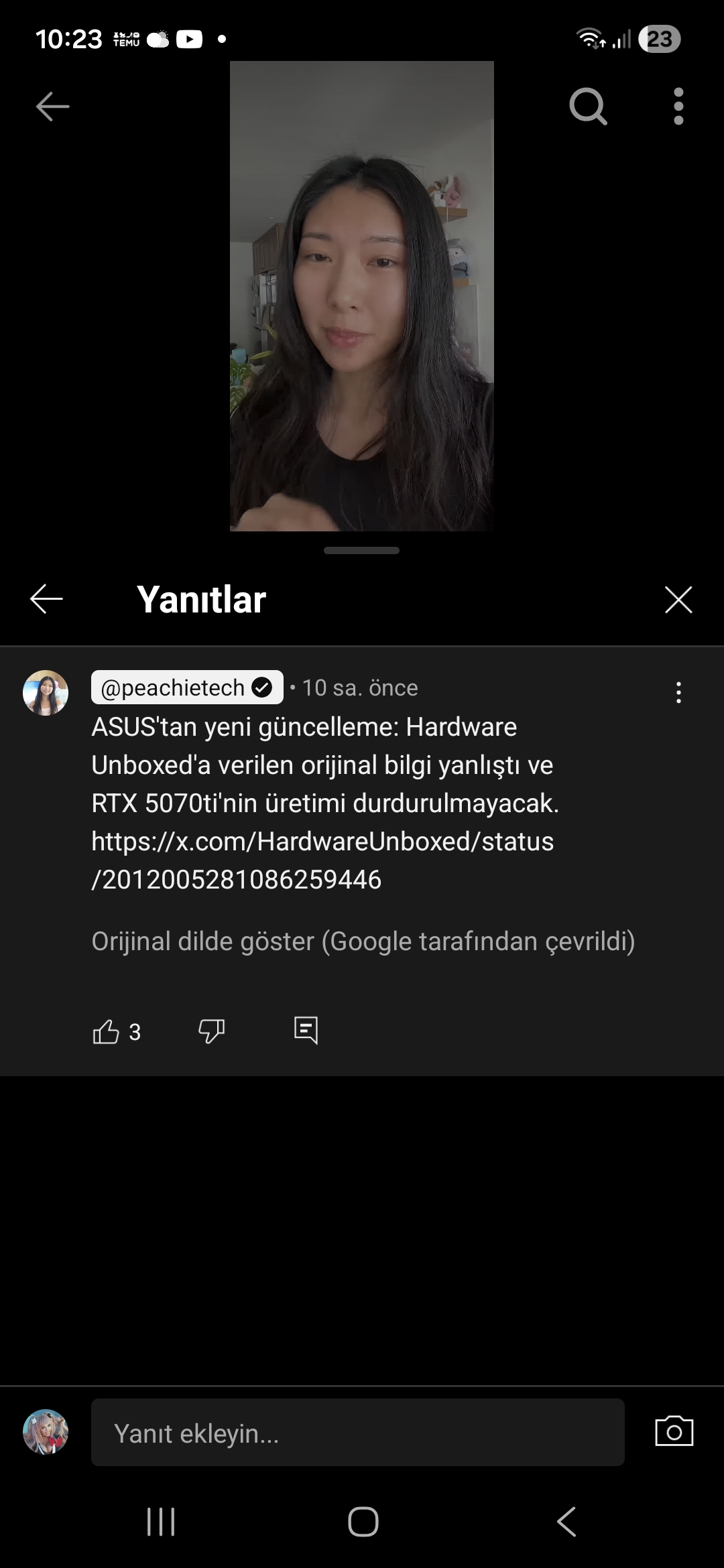Return from Yanıtlar to comments list
724x1568 pixels.
pyautogui.click(x=46, y=599)
